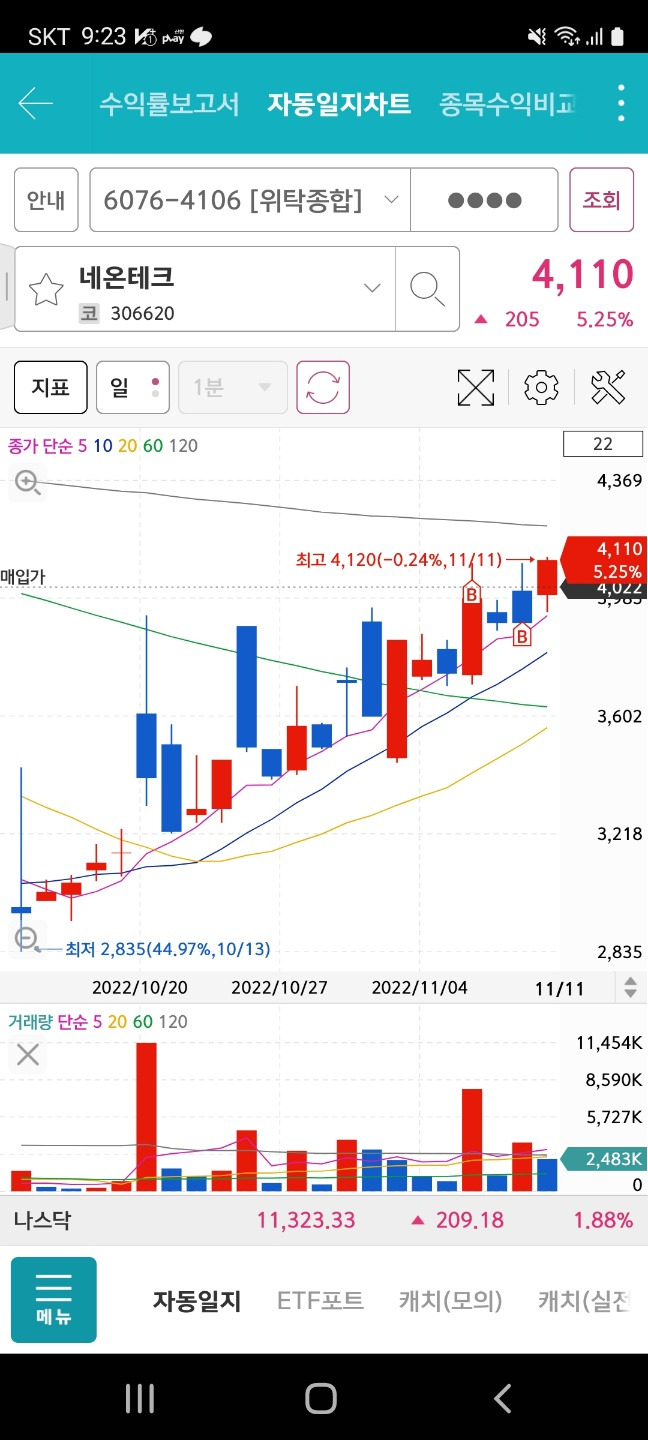Add 네온테크 to favorites with star

[x=46, y=290]
